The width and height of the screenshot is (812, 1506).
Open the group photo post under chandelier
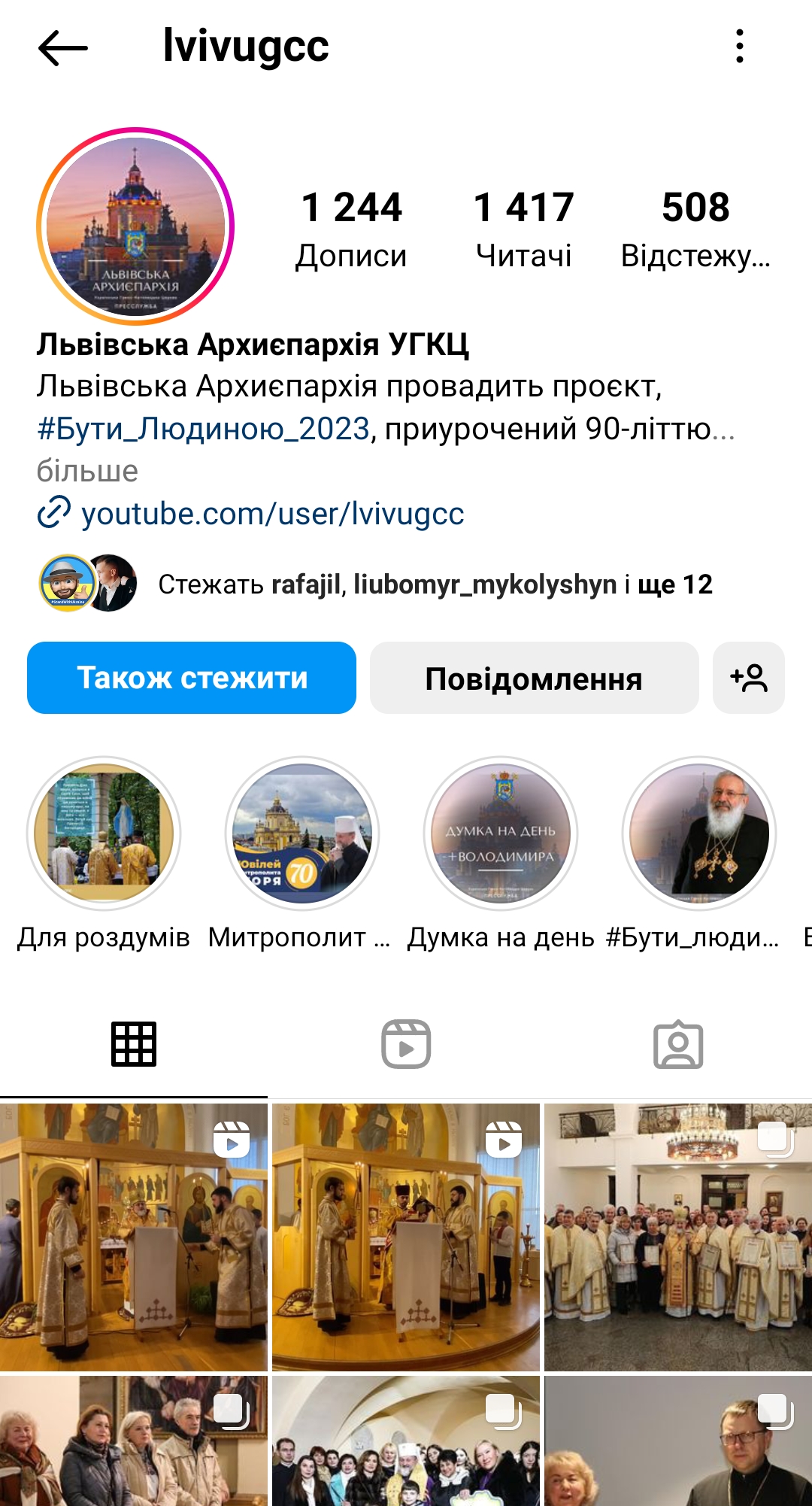click(x=678, y=1237)
